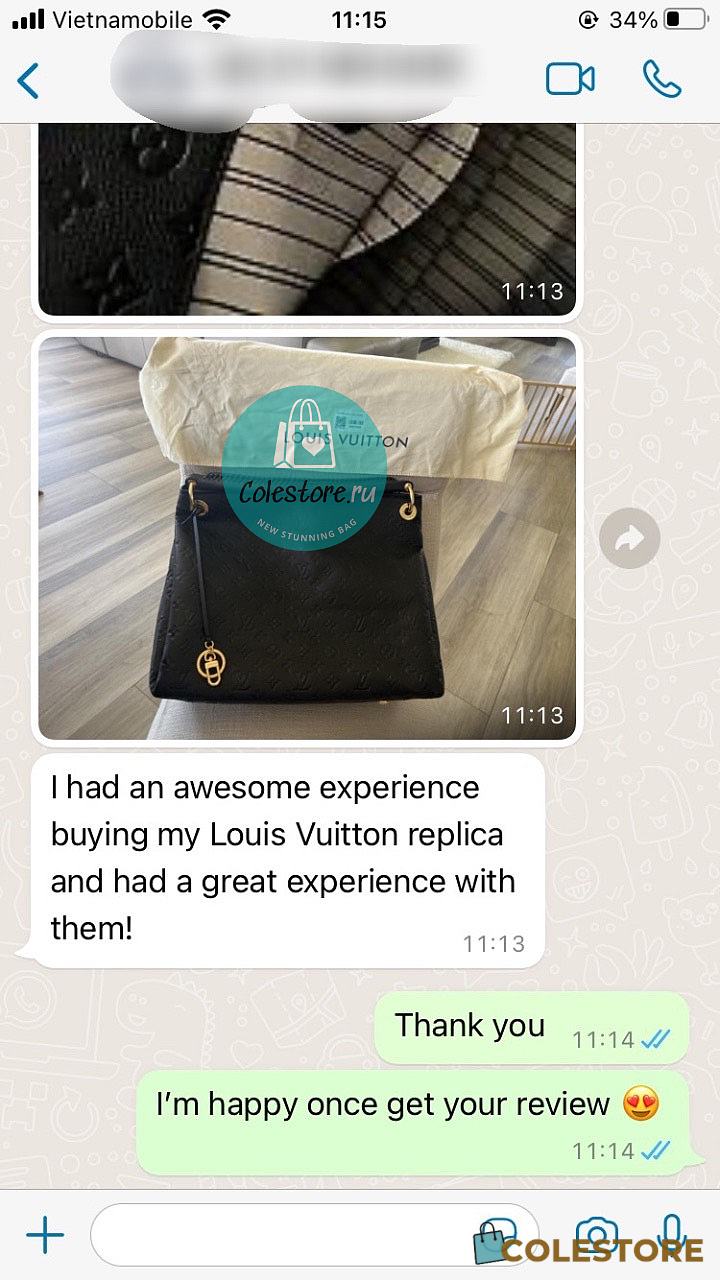720x1280 pixels.
Task: Record a voice message with the microphone
Action: pyautogui.click(x=671, y=1236)
